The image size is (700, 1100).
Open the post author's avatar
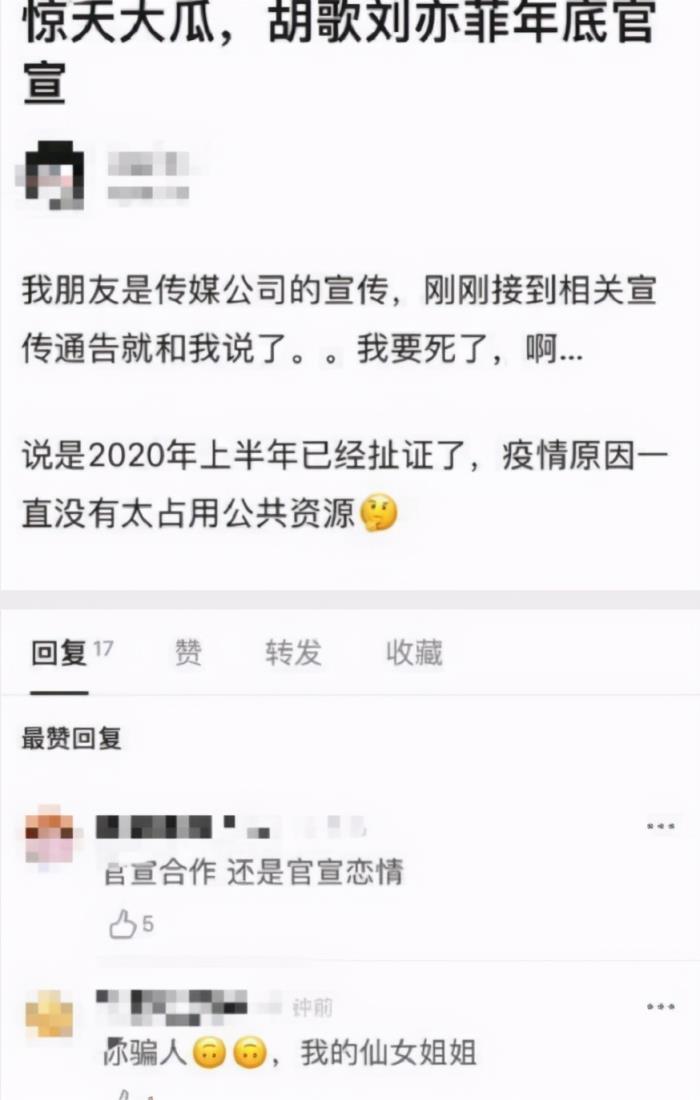pos(55,175)
